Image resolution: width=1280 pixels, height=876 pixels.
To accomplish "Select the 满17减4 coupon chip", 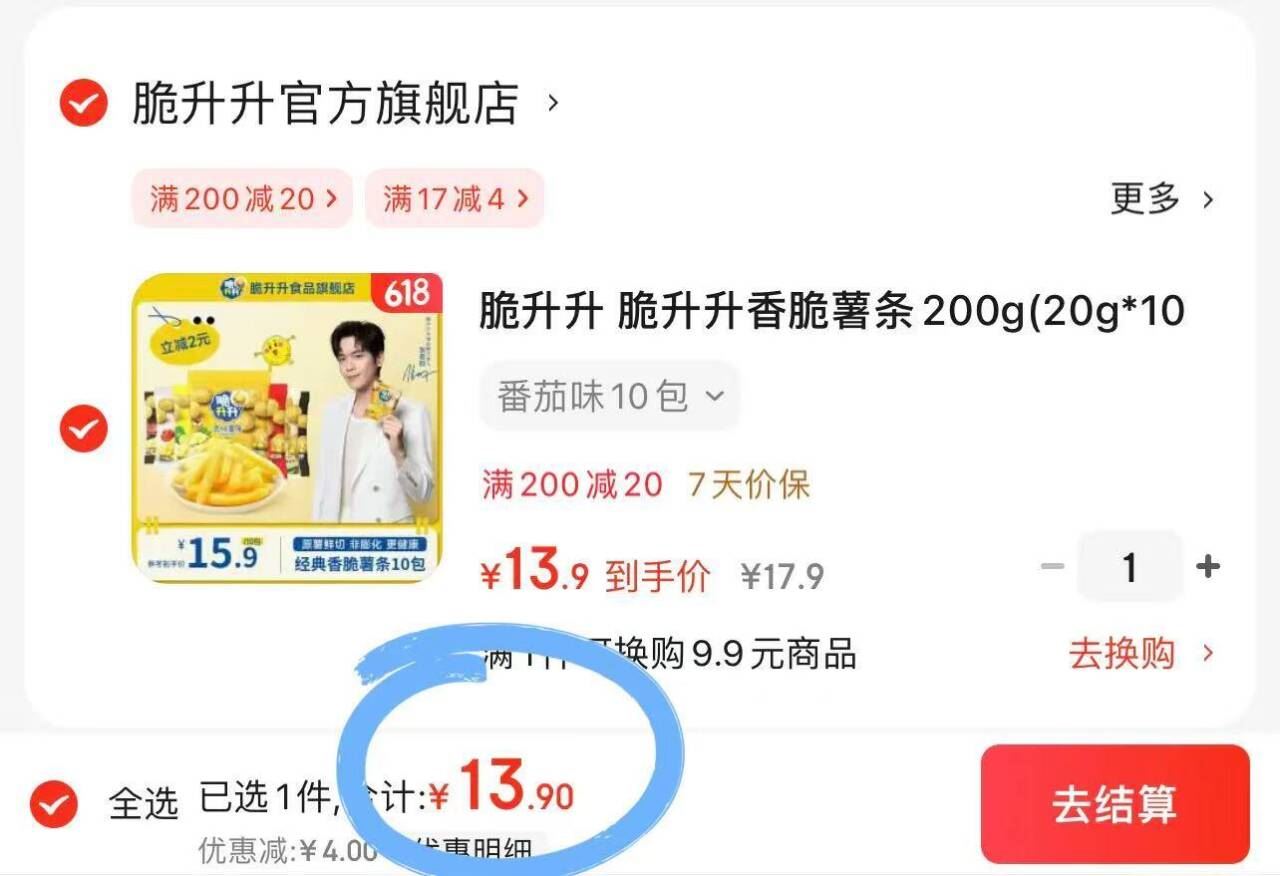I will coord(454,199).
